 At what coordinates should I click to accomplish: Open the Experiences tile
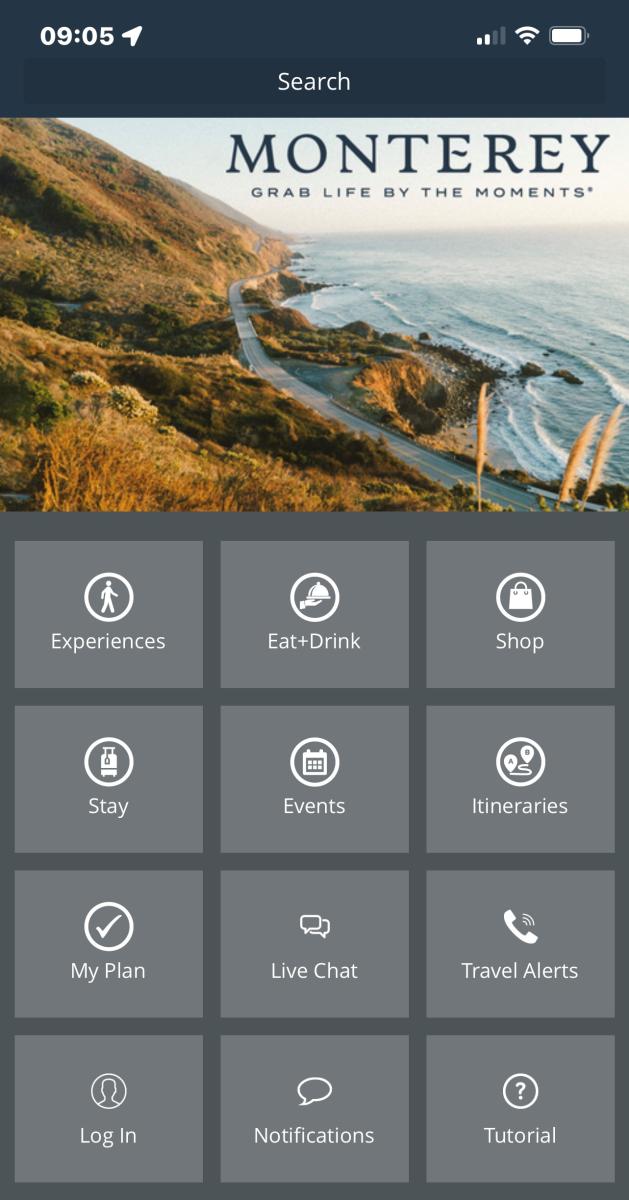click(108, 614)
